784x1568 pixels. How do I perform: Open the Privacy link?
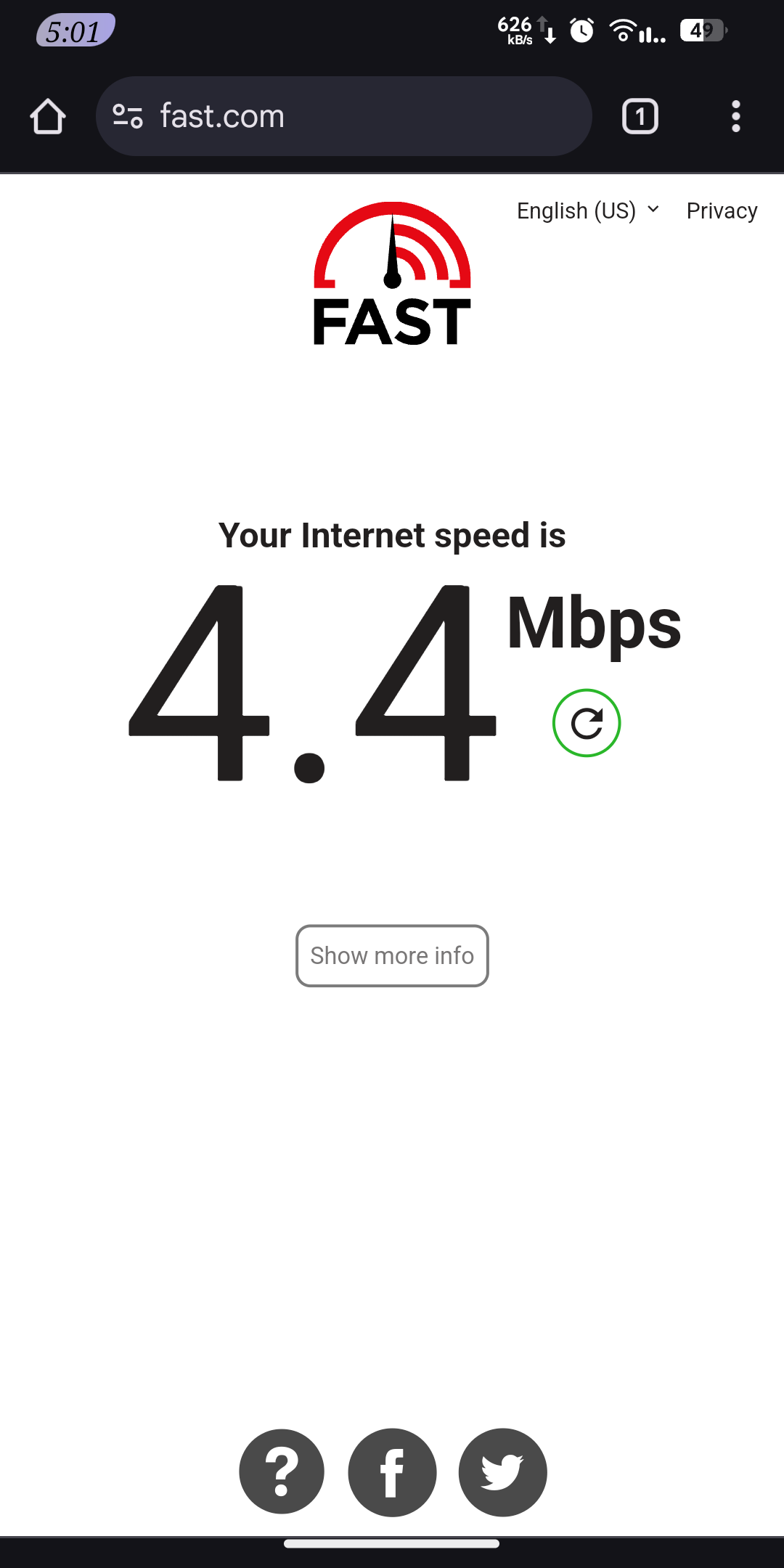pos(722,211)
